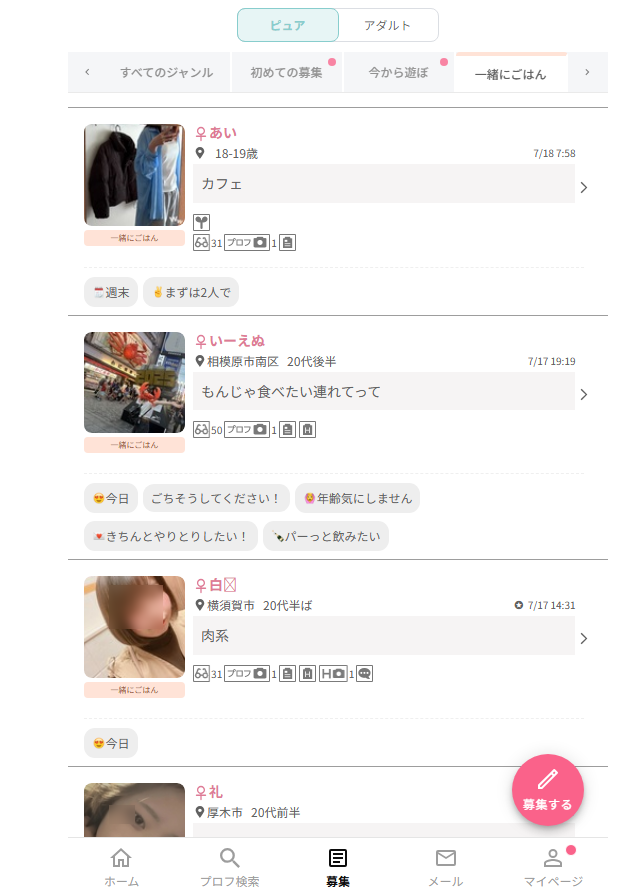
Task: Open あい's カフェ post
Action: point(384,184)
